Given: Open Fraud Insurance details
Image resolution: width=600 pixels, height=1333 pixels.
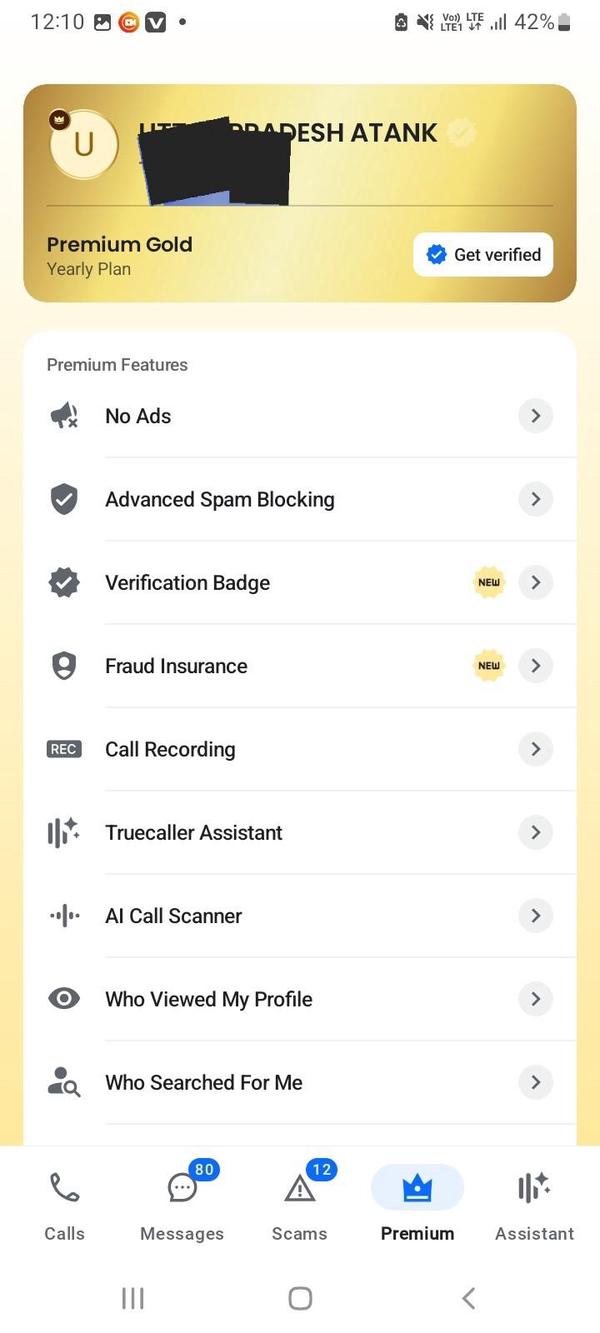Looking at the screenshot, I should click(x=300, y=666).
